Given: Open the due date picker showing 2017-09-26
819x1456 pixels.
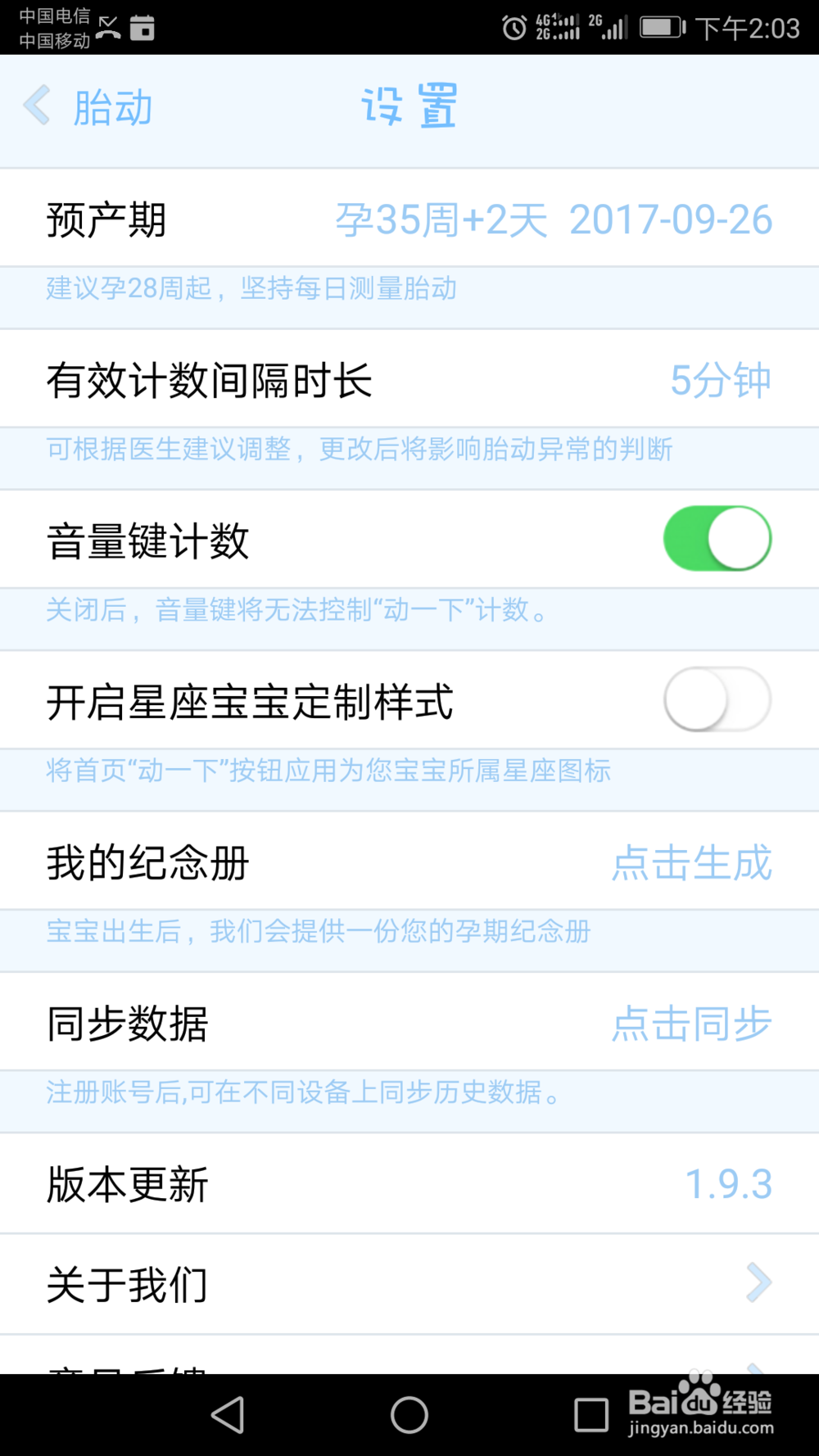Looking at the screenshot, I should [672, 219].
